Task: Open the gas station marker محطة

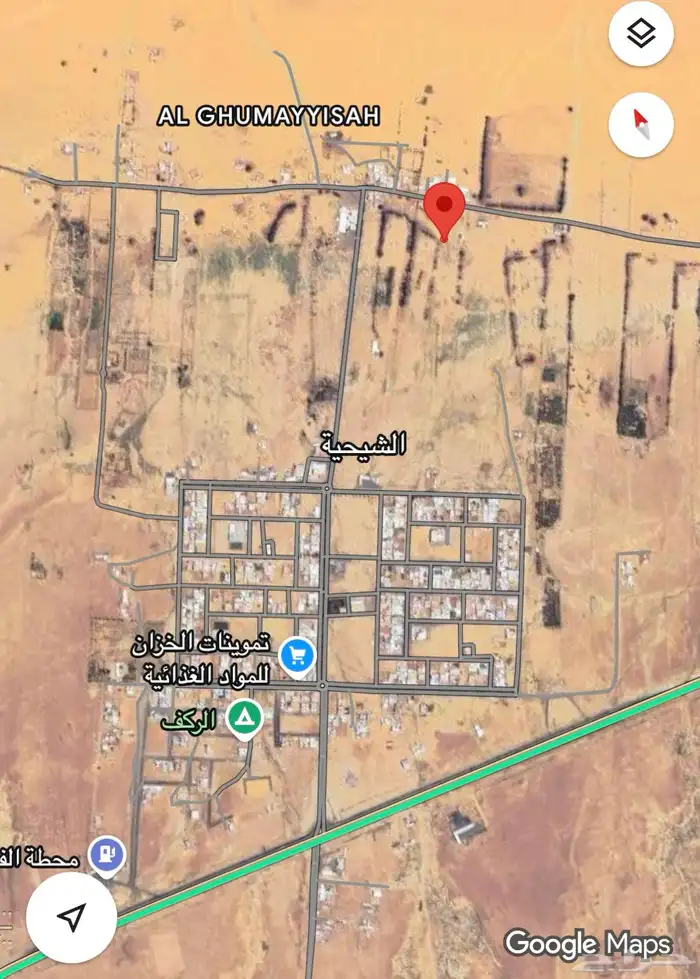Action: pyautogui.click(x=106, y=855)
